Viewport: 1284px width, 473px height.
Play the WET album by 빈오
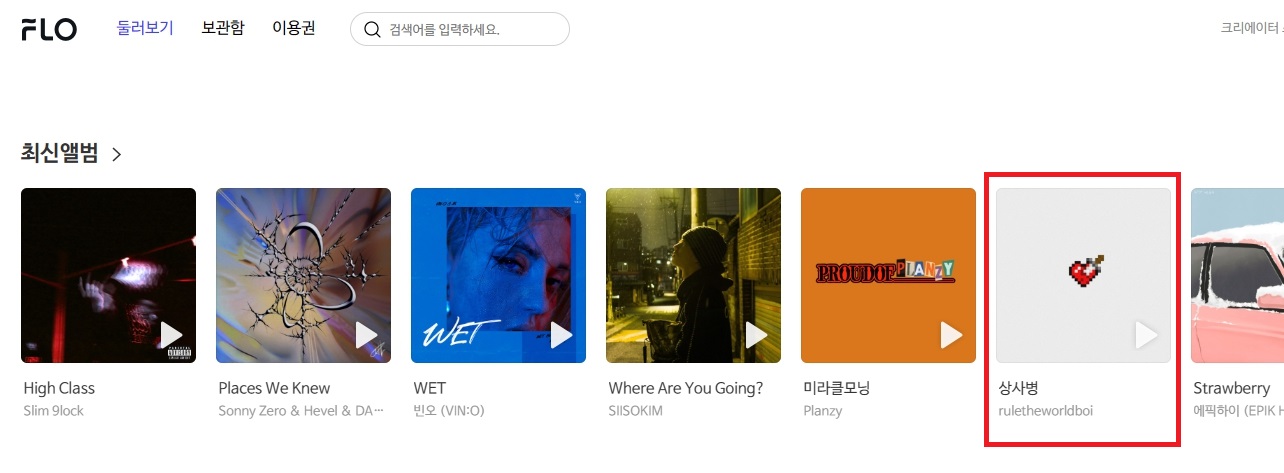[561, 335]
